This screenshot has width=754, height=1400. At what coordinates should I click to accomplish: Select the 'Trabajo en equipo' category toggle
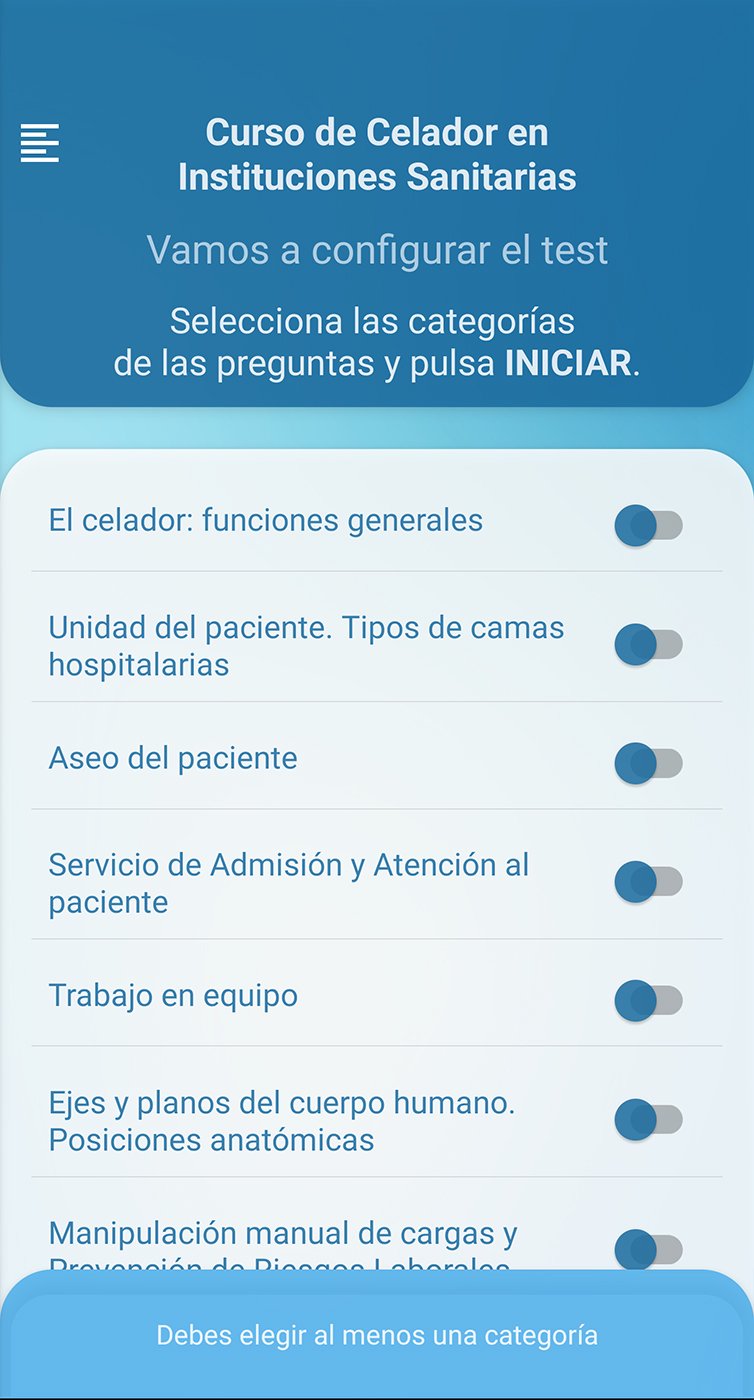click(648, 1000)
